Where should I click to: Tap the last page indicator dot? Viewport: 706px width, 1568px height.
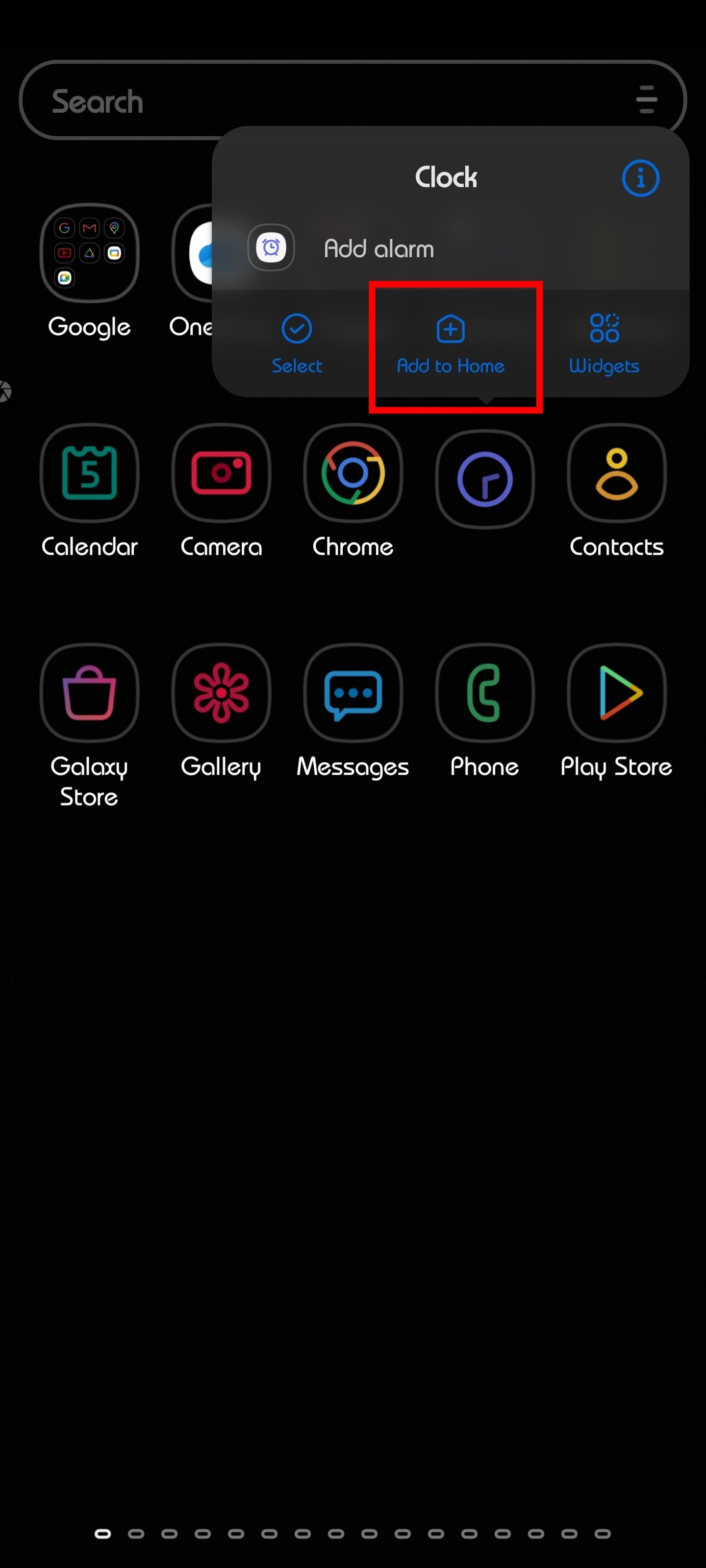click(x=603, y=1534)
